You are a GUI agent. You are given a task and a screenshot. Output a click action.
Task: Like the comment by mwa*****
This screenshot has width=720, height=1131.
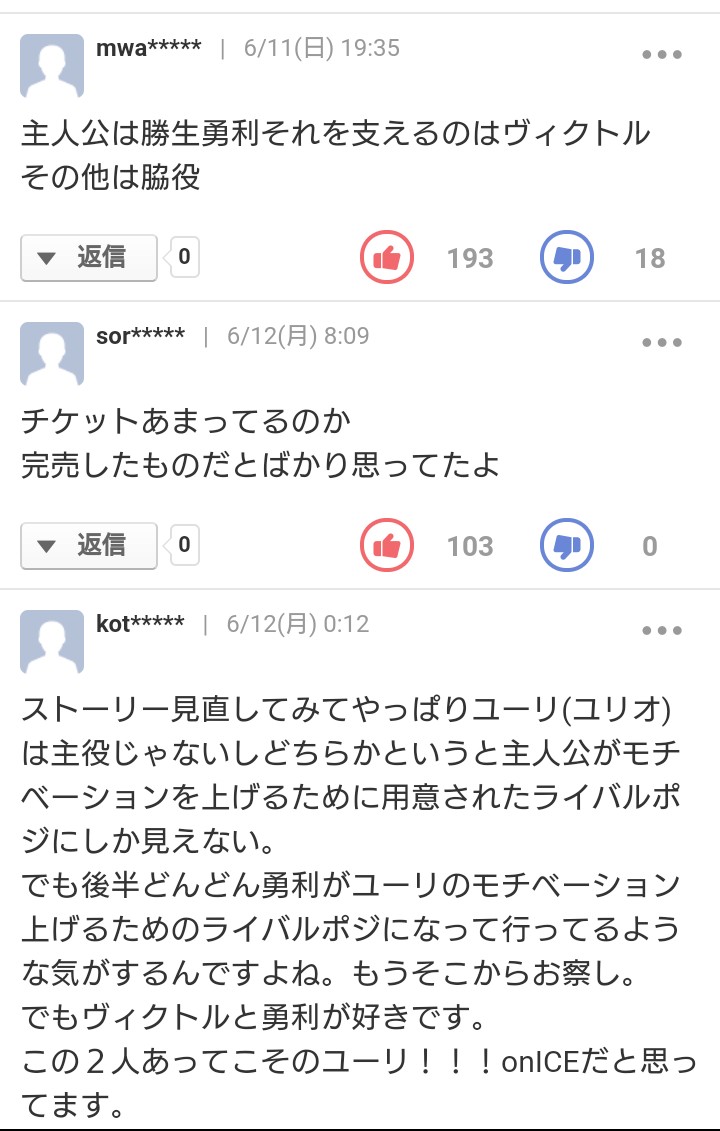(x=386, y=258)
